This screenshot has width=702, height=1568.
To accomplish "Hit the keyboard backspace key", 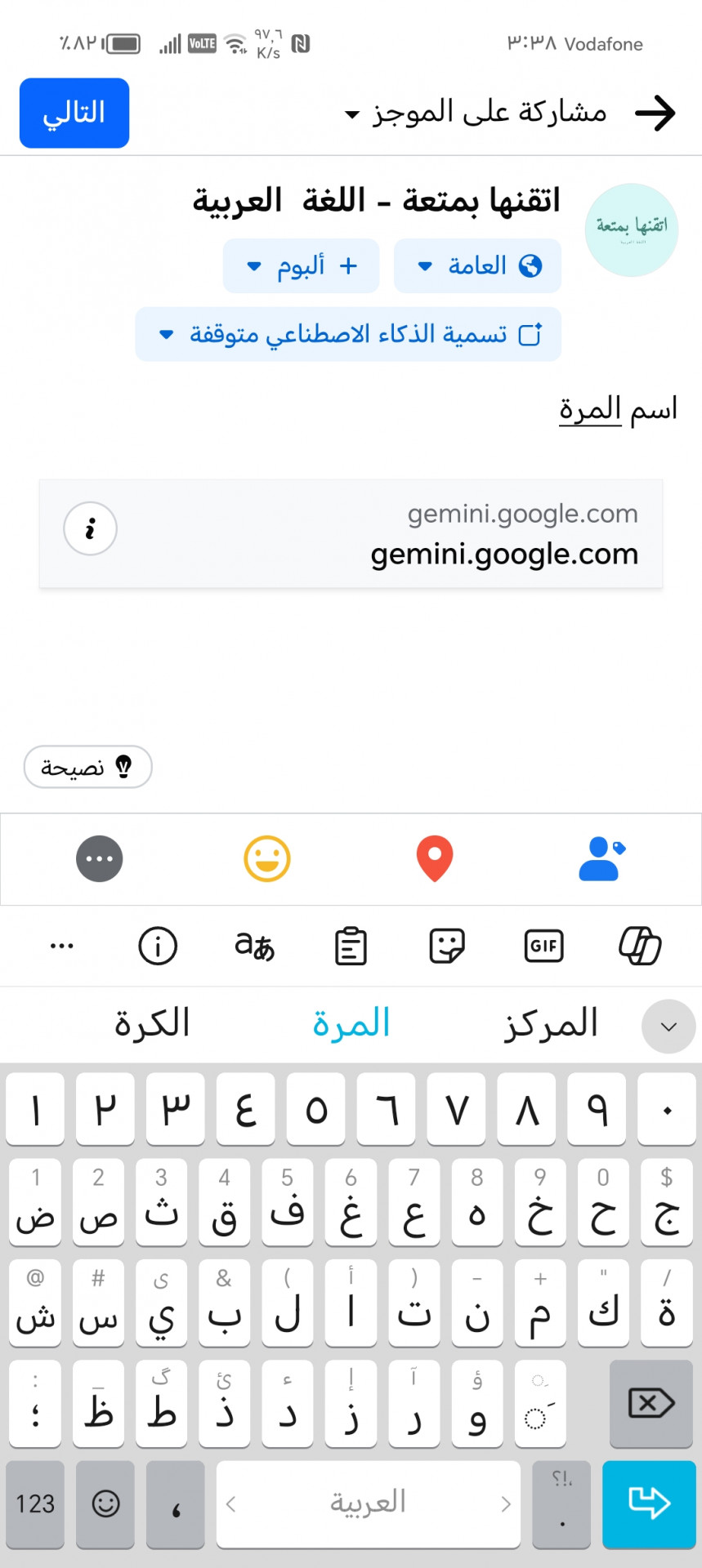I will (x=651, y=1404).
